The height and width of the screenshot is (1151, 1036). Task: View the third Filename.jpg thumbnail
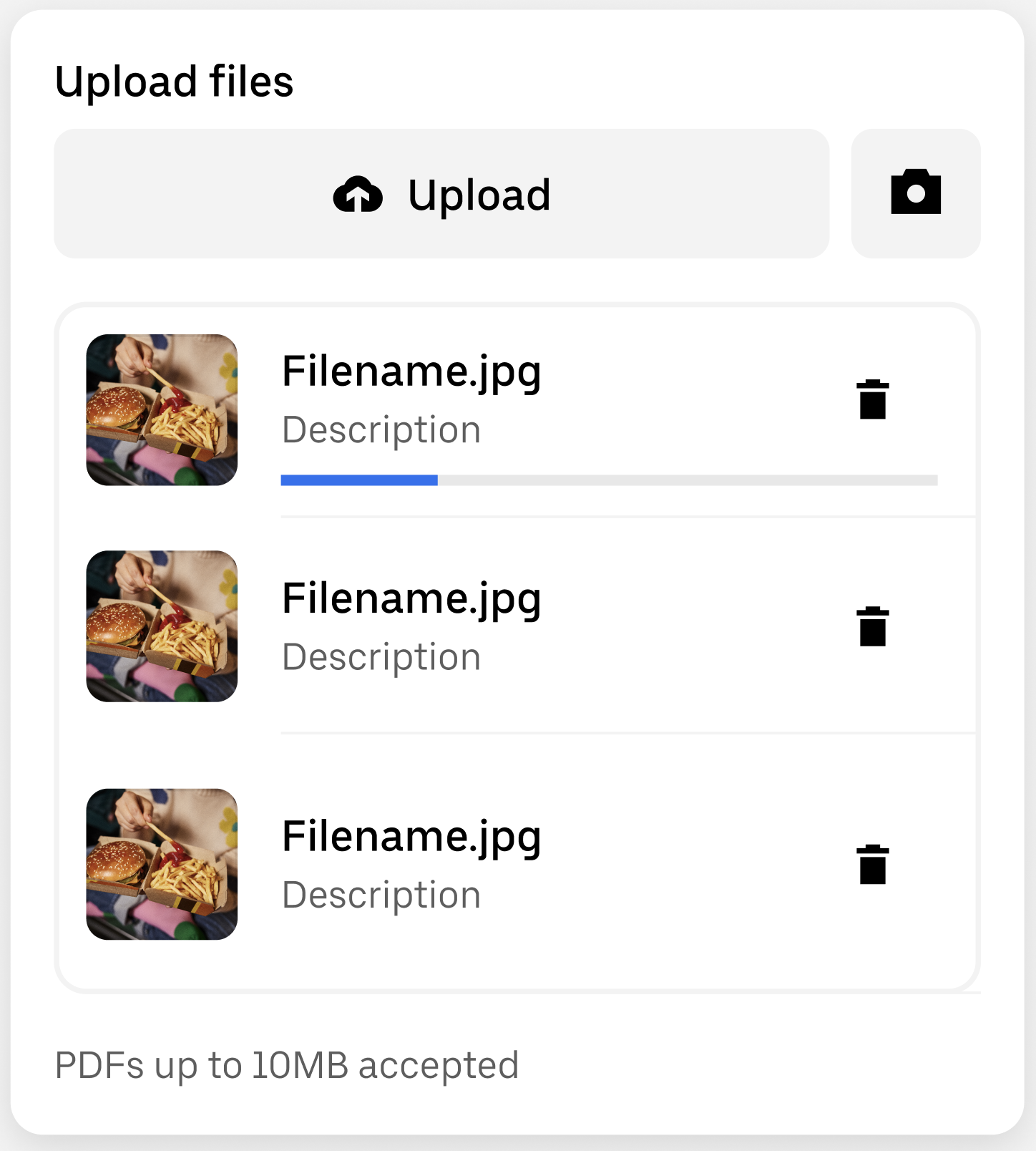162,864
